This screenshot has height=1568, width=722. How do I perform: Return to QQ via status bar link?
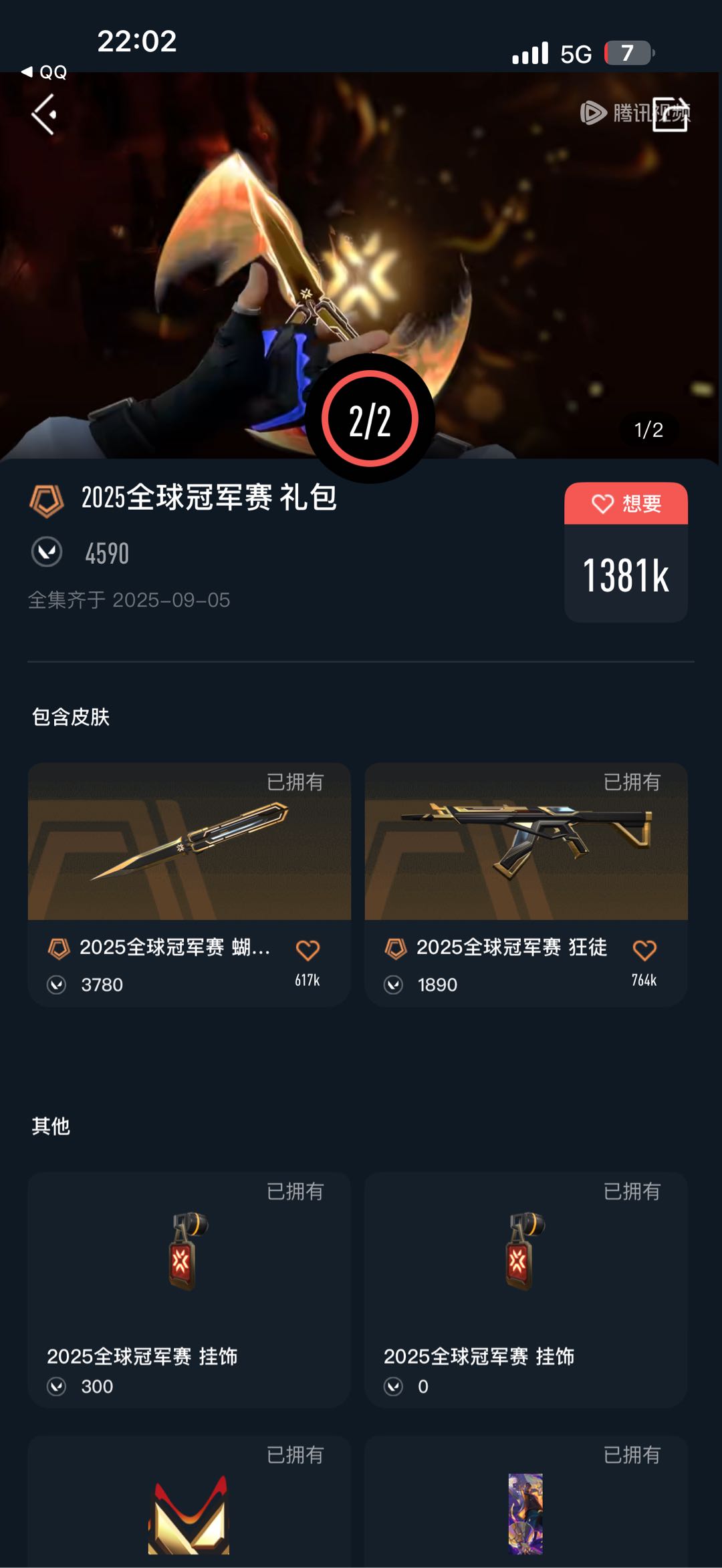click(44, 71)
